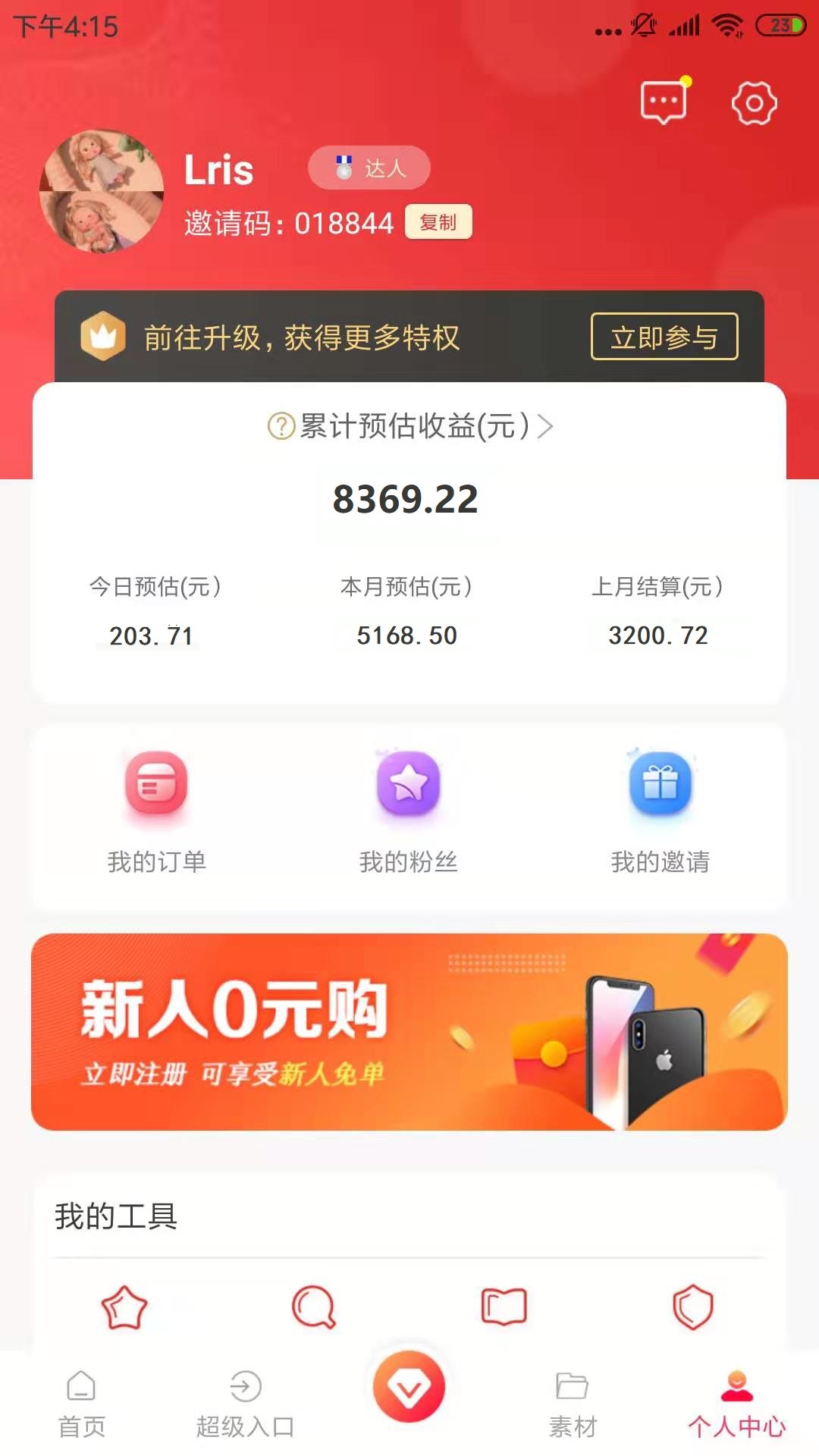Click the 达人 badge next to Lris

coord(369,168)
